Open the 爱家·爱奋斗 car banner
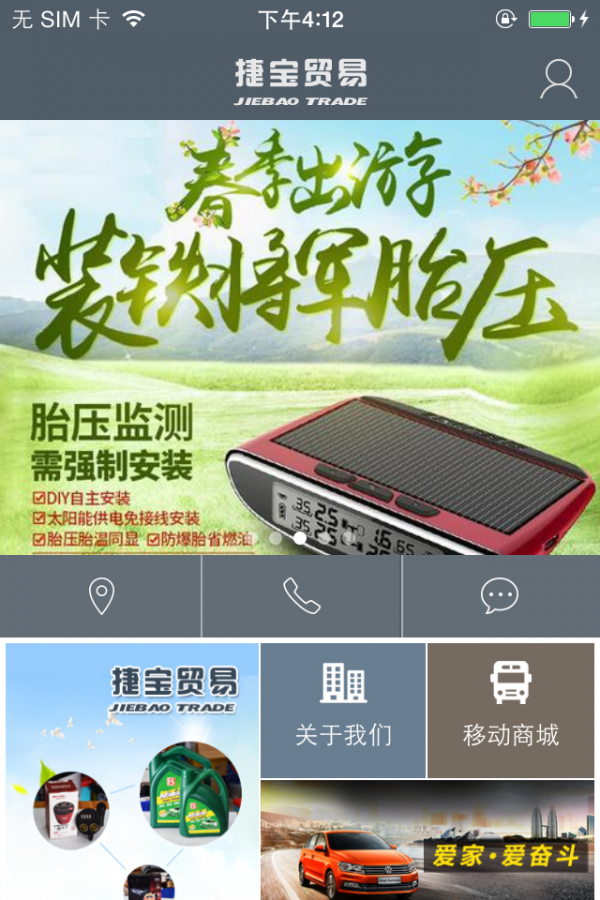The height and width of the screenshot is (900, 600). click(x=427, y=840)
